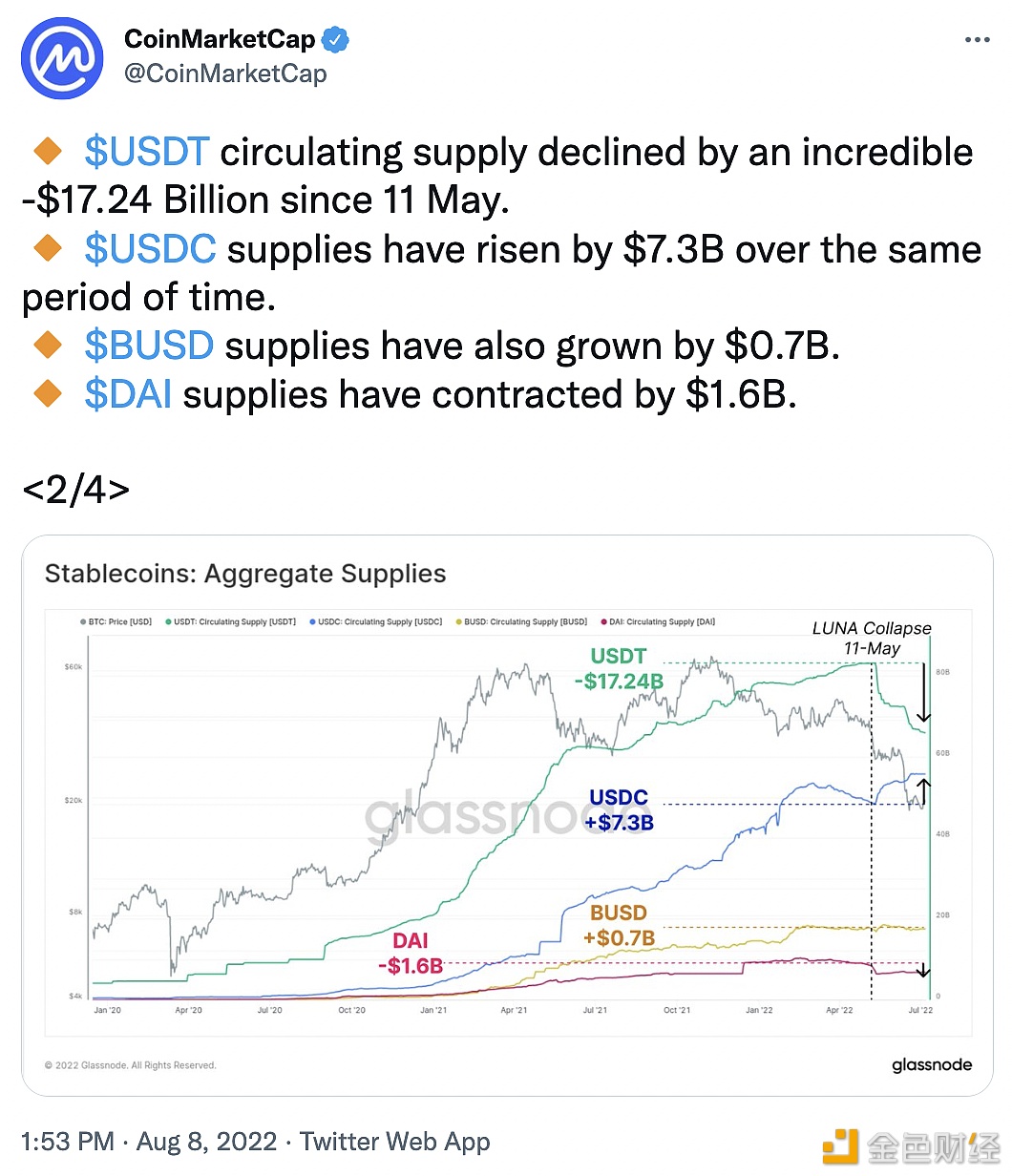The height and width of the screenshot is (1176, 1012).
Task: Open the tweet options menu via the three dots
Action: pos(977,39)
